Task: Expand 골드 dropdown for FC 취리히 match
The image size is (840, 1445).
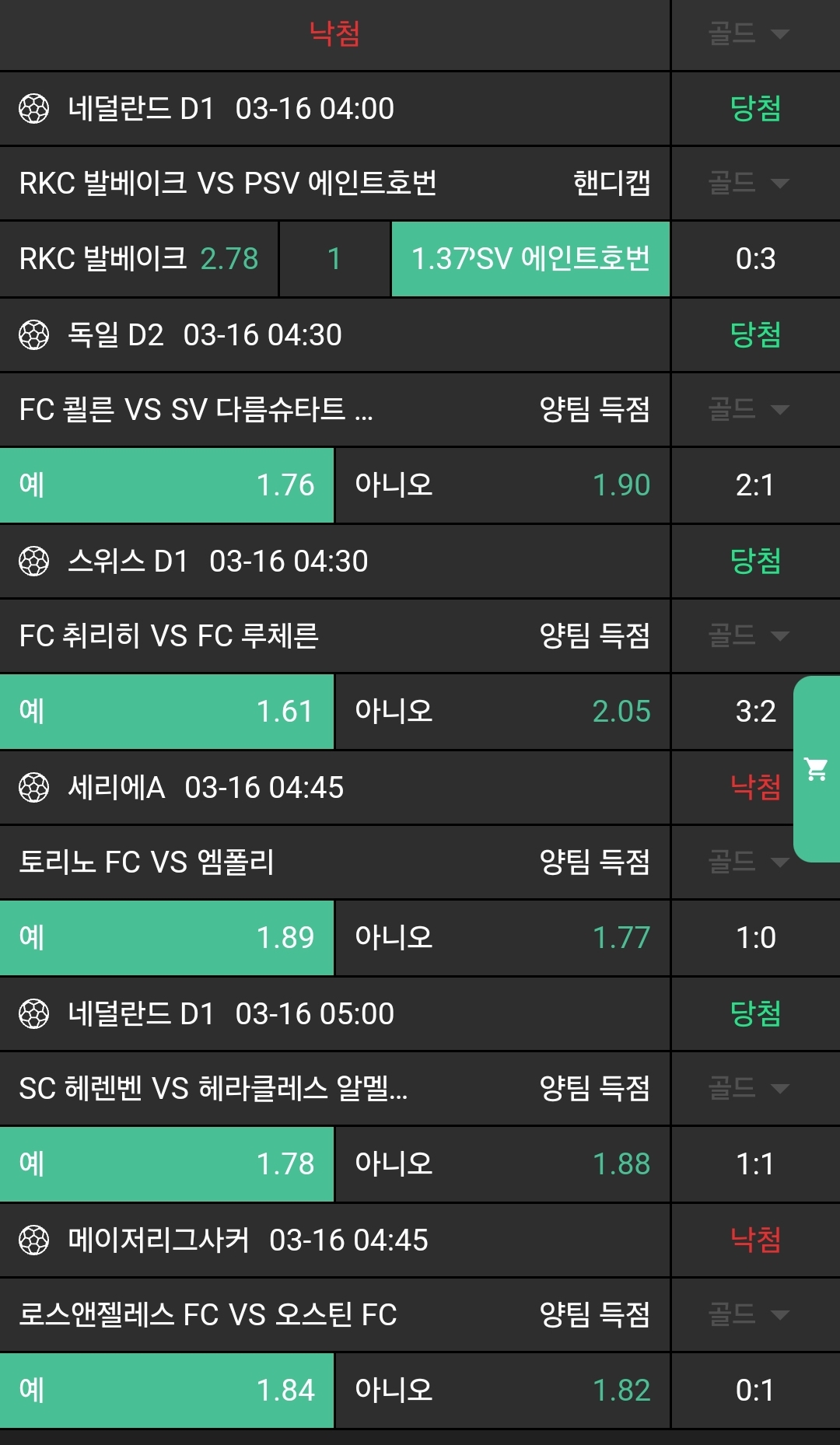Action: 749,636
